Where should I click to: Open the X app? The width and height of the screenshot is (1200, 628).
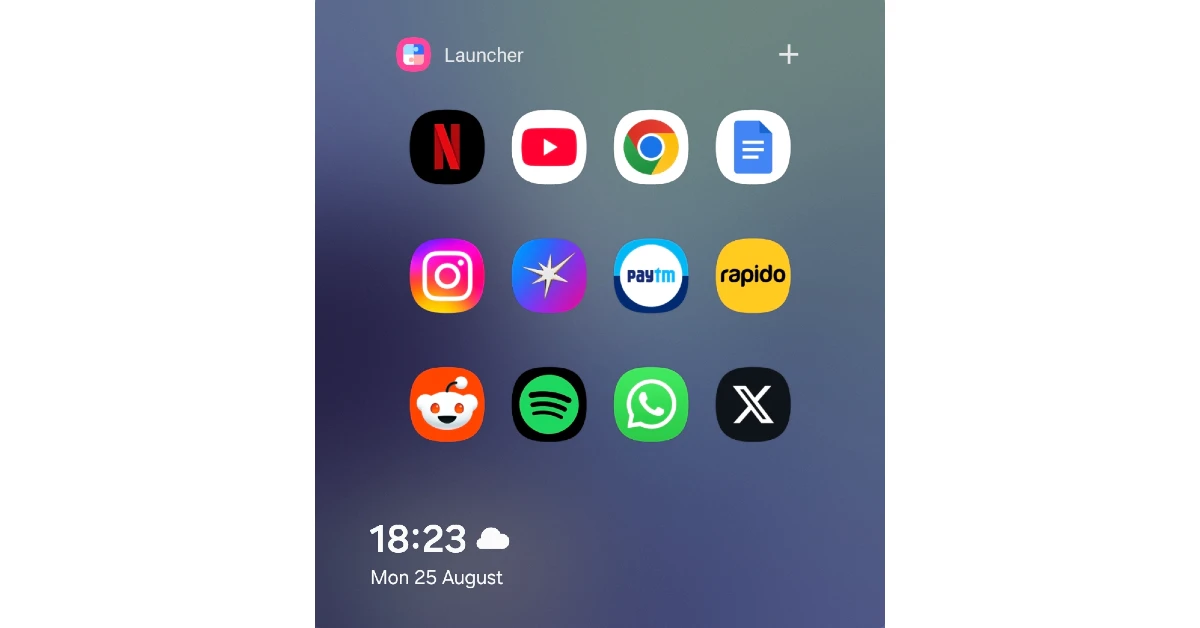[753, 404]
